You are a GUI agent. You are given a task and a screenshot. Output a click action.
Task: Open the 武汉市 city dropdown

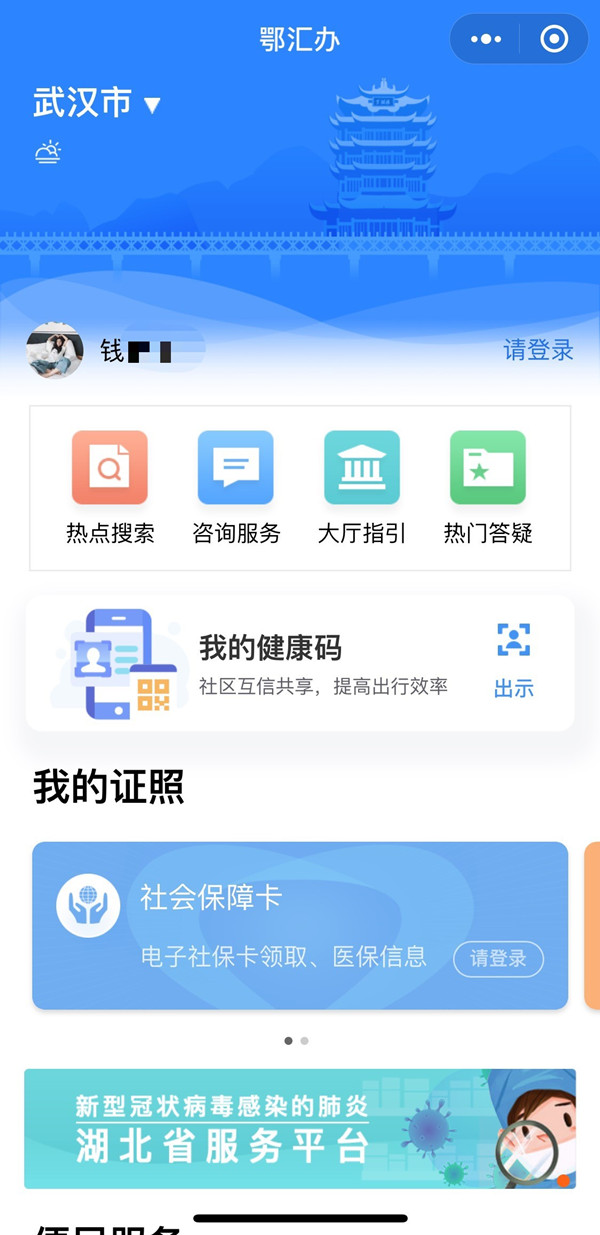(x=97, y=102)
